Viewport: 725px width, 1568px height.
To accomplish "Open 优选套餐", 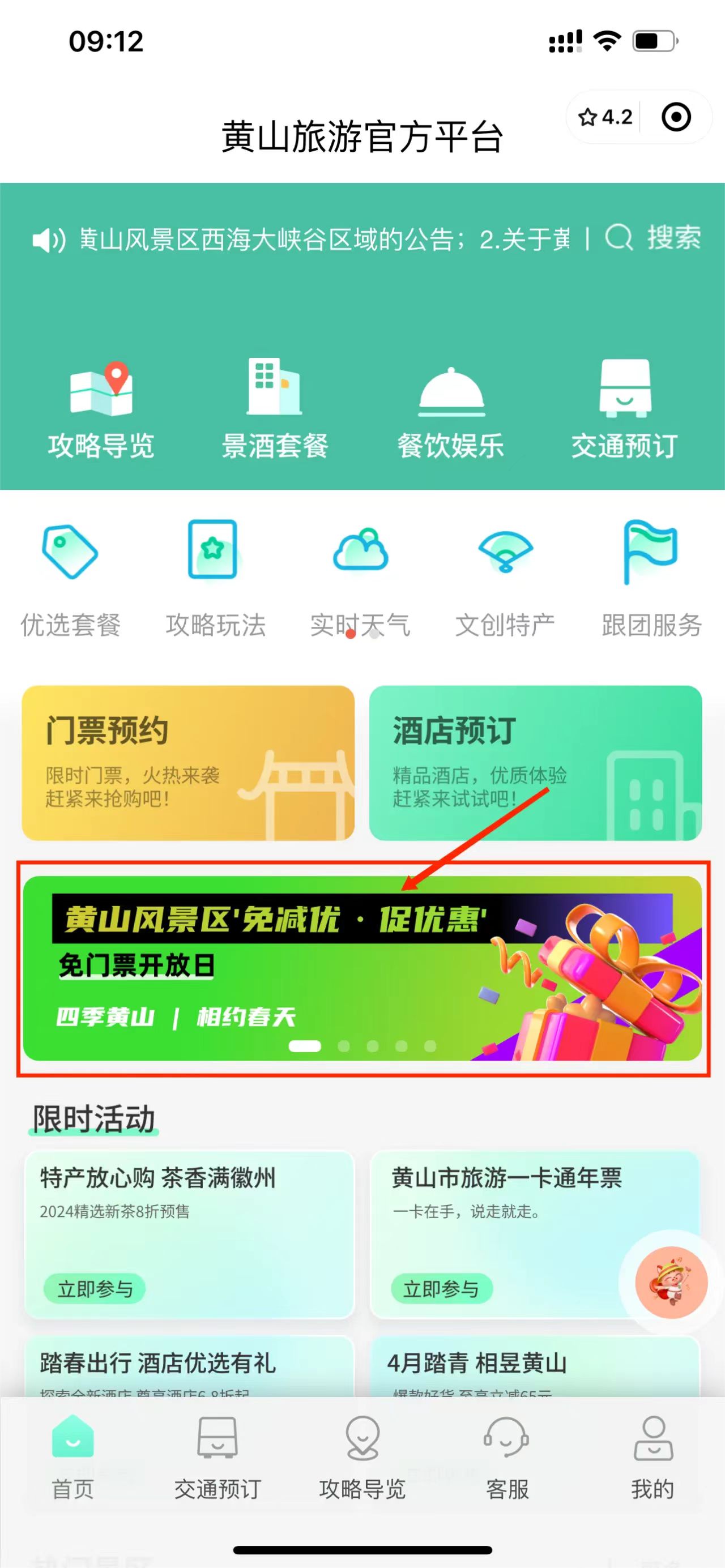I will [x=71, y=578].
